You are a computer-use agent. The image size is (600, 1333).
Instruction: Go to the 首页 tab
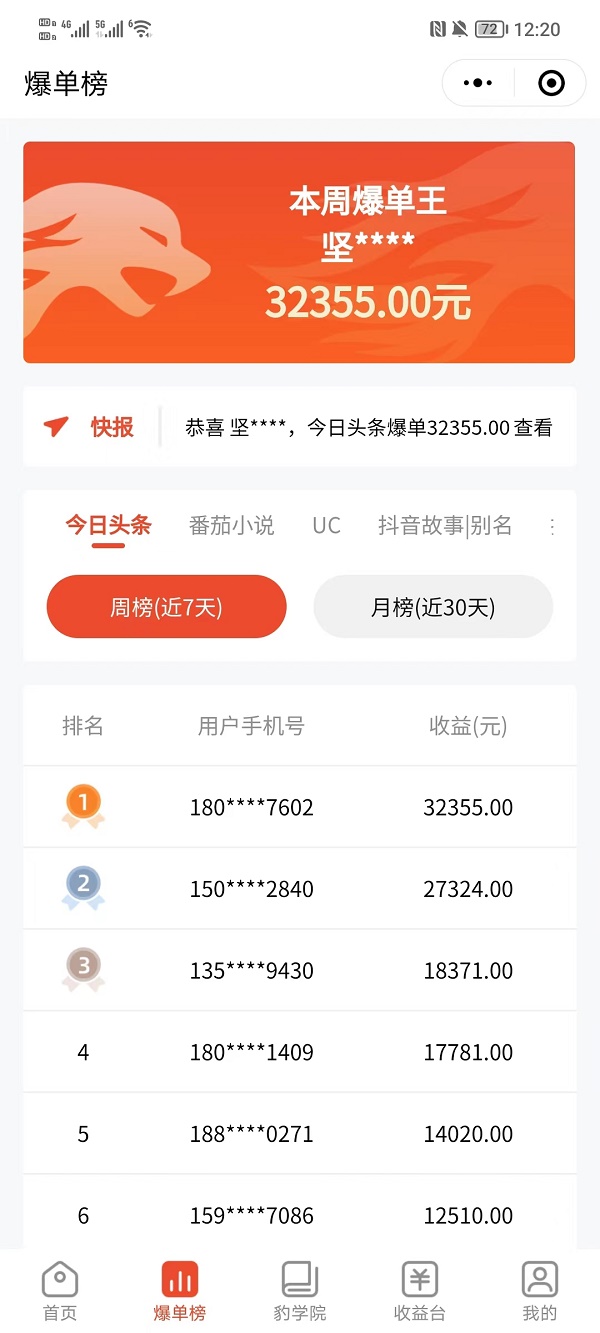click(60, 1290)
